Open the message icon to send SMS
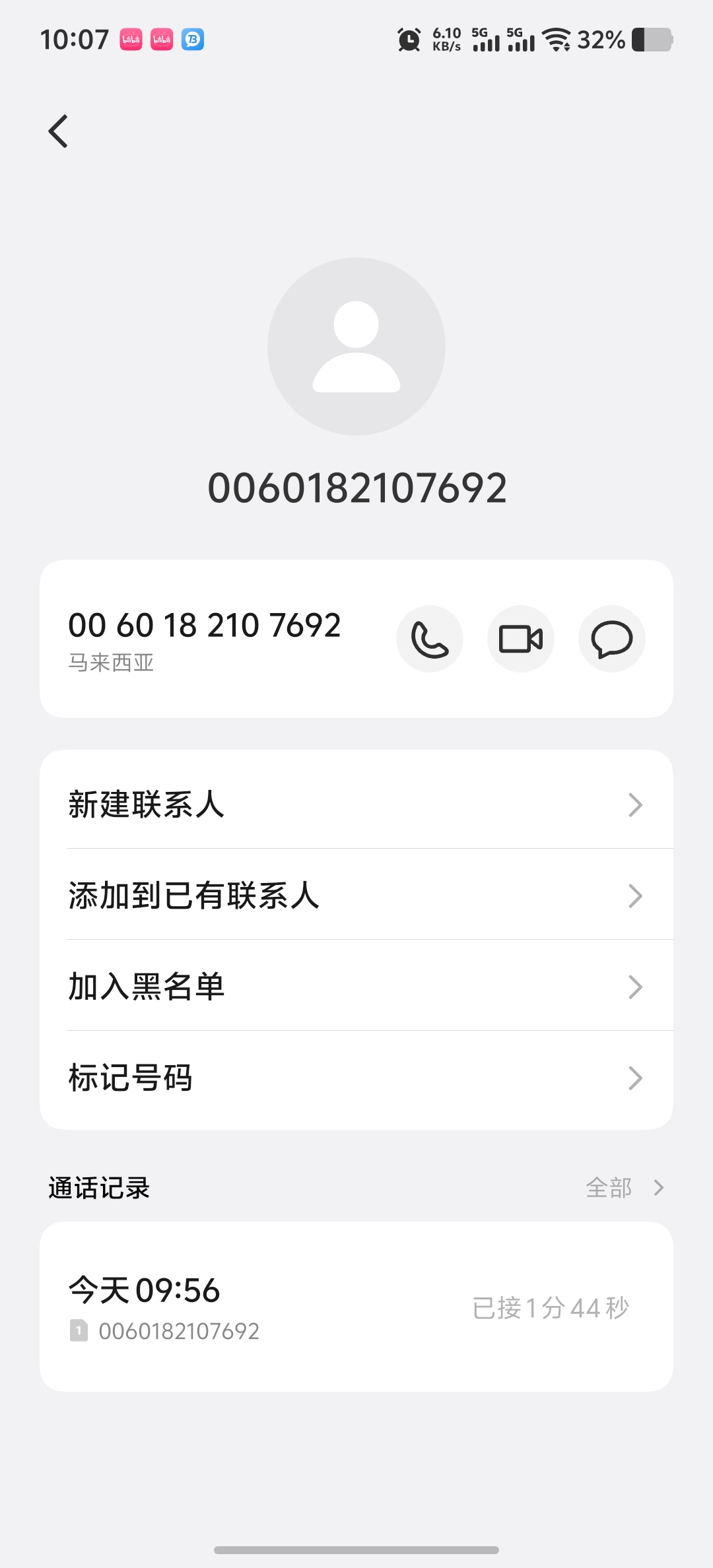Image resolution: width=713 pixels, height=1568 pixels. click(611, 639)
